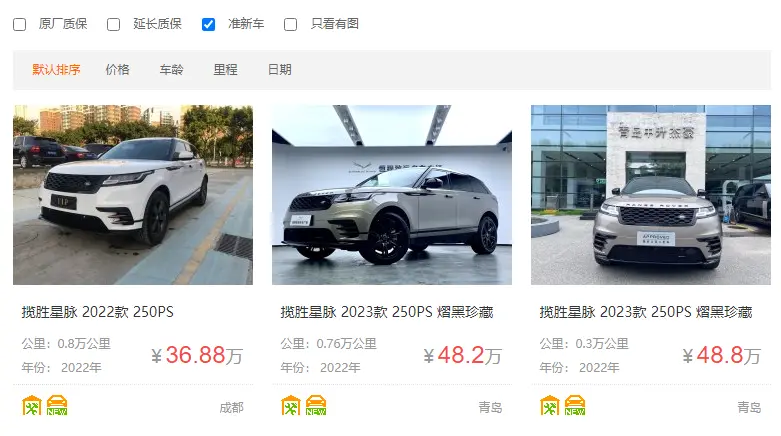Sort listings by 日期
Image resolution: width=781 pixels, height=436 pixels.
(x=279, y=70)
